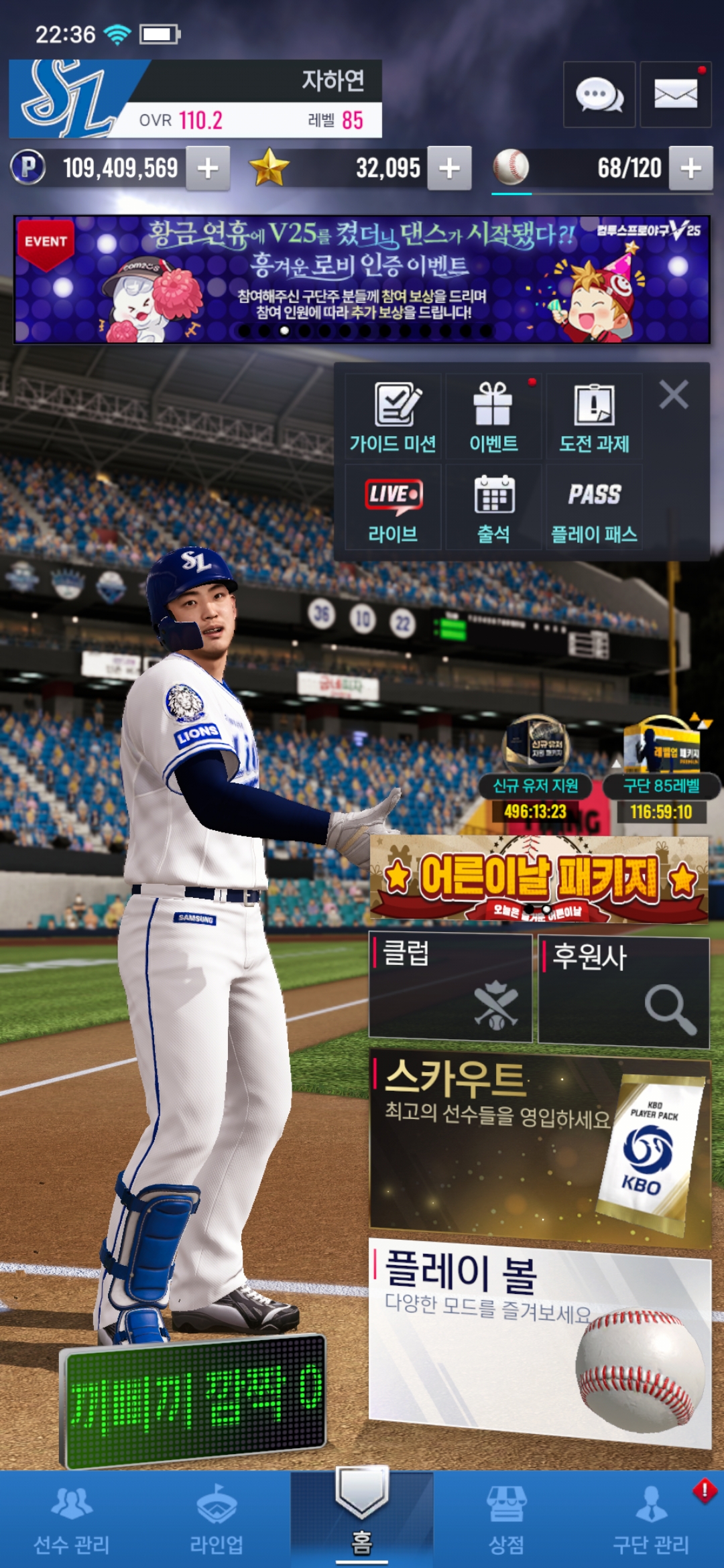Viewport: 724px width, 1568px height.
Task: Add more points with the P plus button
Action: (208, 168)
